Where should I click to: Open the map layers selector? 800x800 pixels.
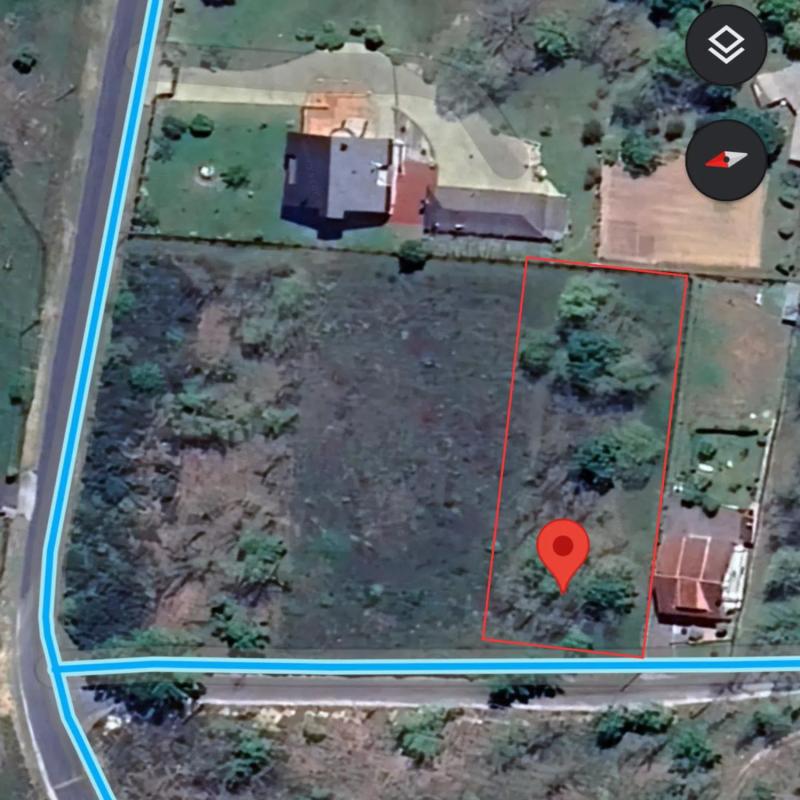click(726, 45)
